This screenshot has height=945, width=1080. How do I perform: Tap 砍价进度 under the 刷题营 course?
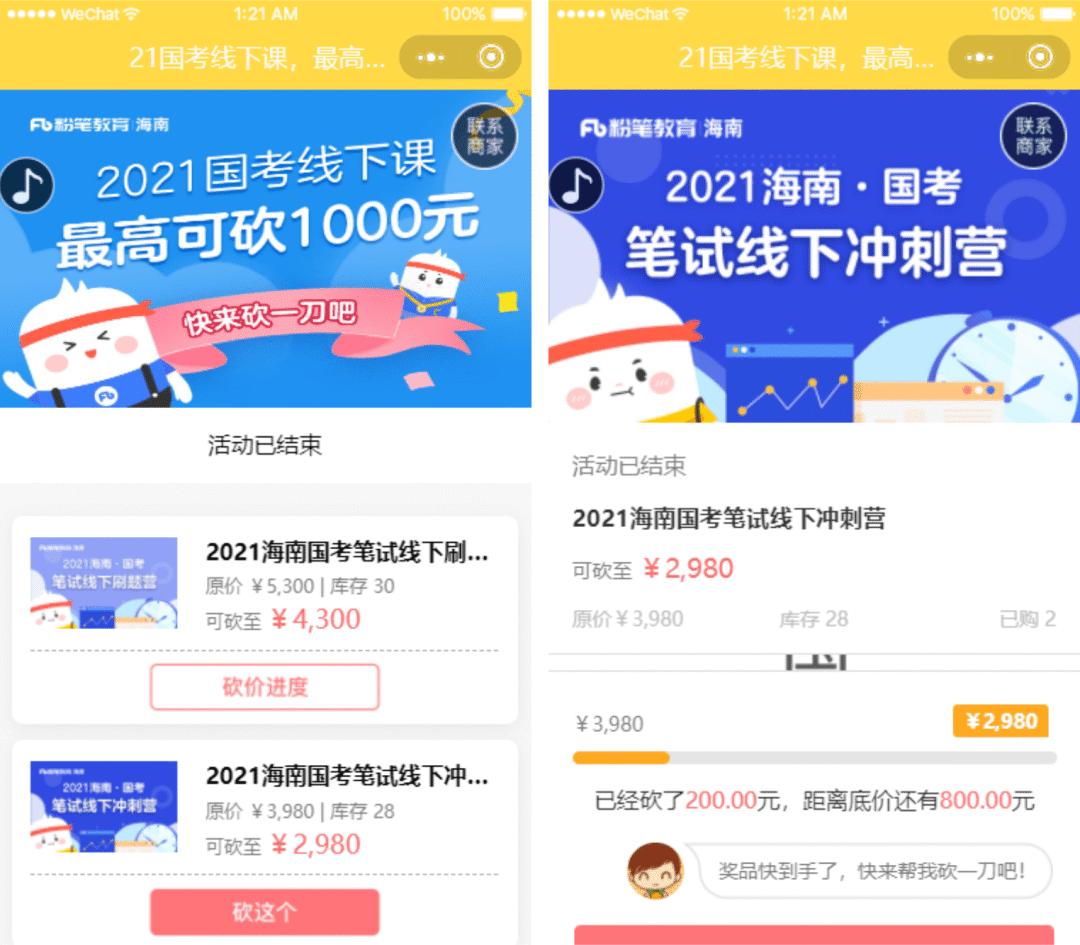click(x=264, y=687)
